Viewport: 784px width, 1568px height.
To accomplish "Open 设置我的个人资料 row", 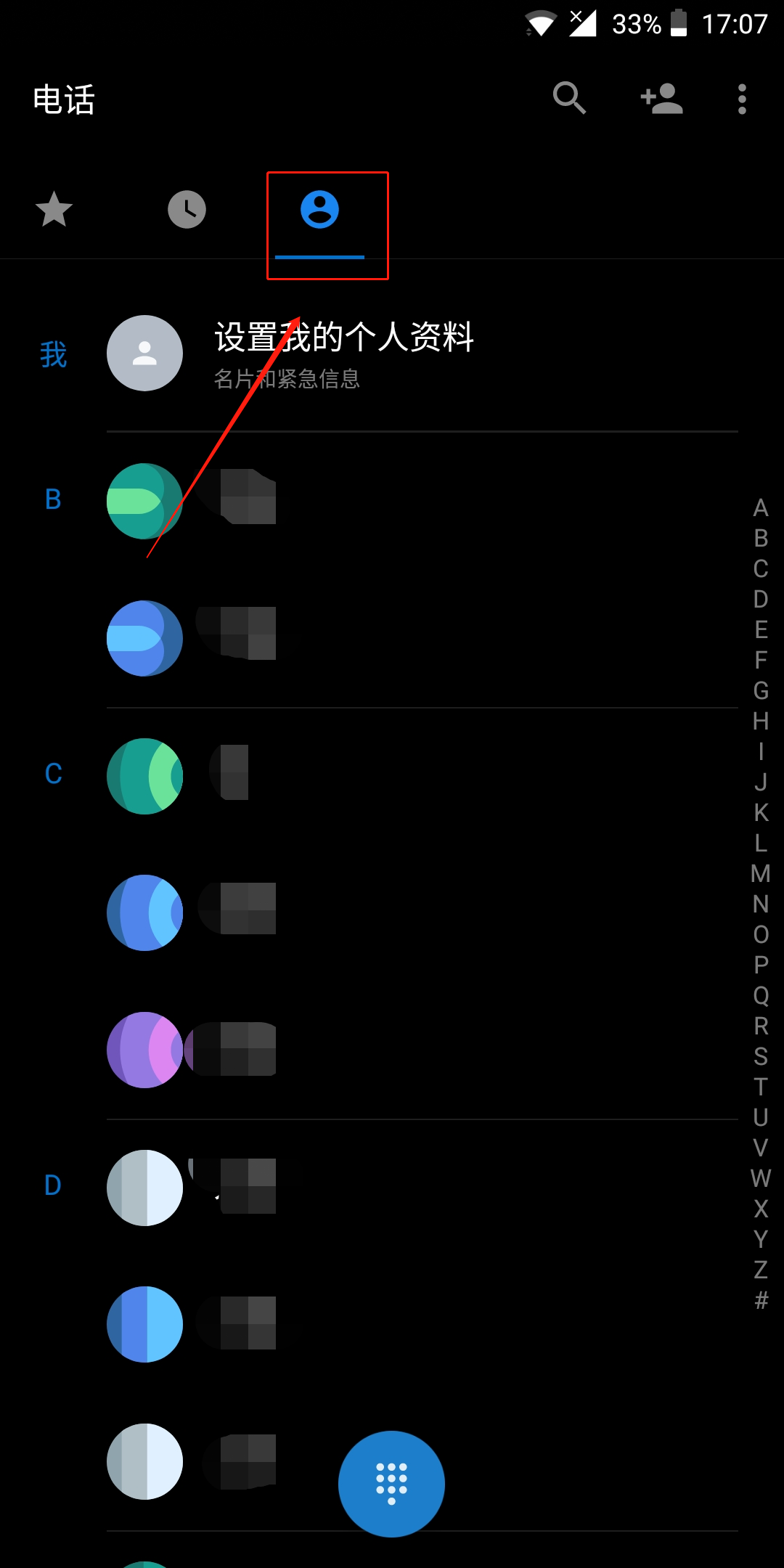I will coord(345,354).
